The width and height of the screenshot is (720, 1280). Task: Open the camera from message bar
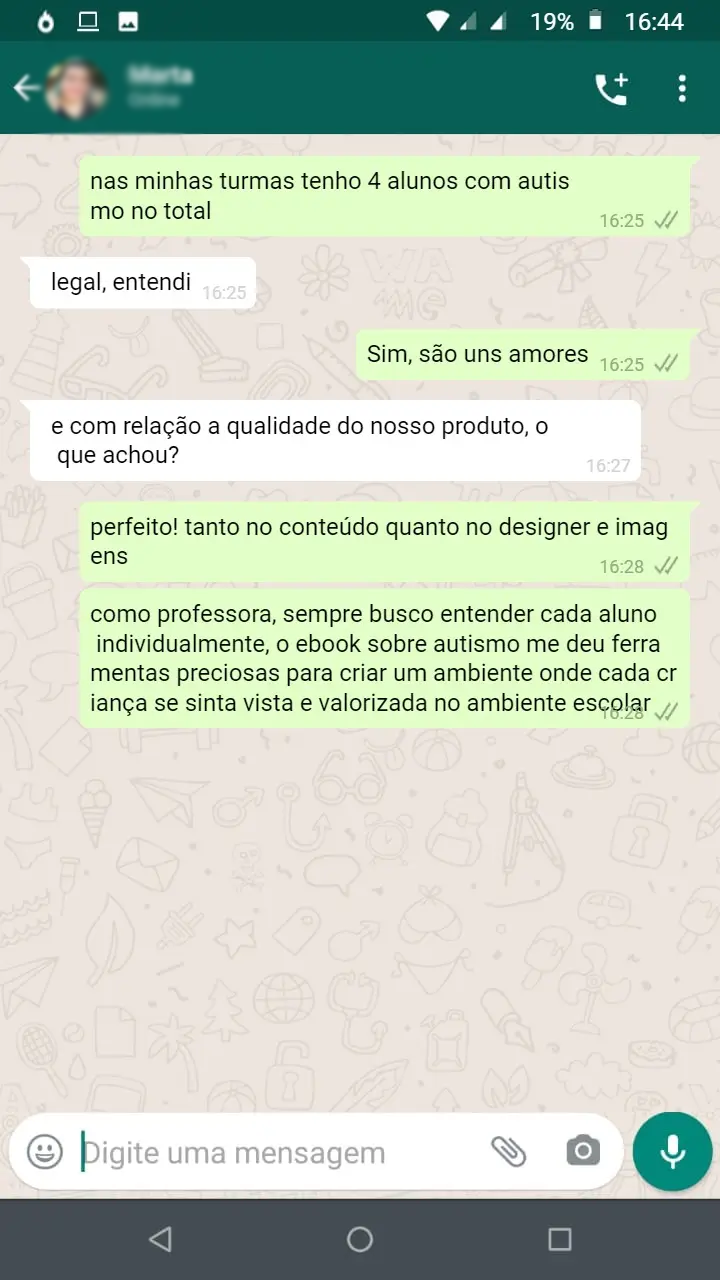(582, 1152)
